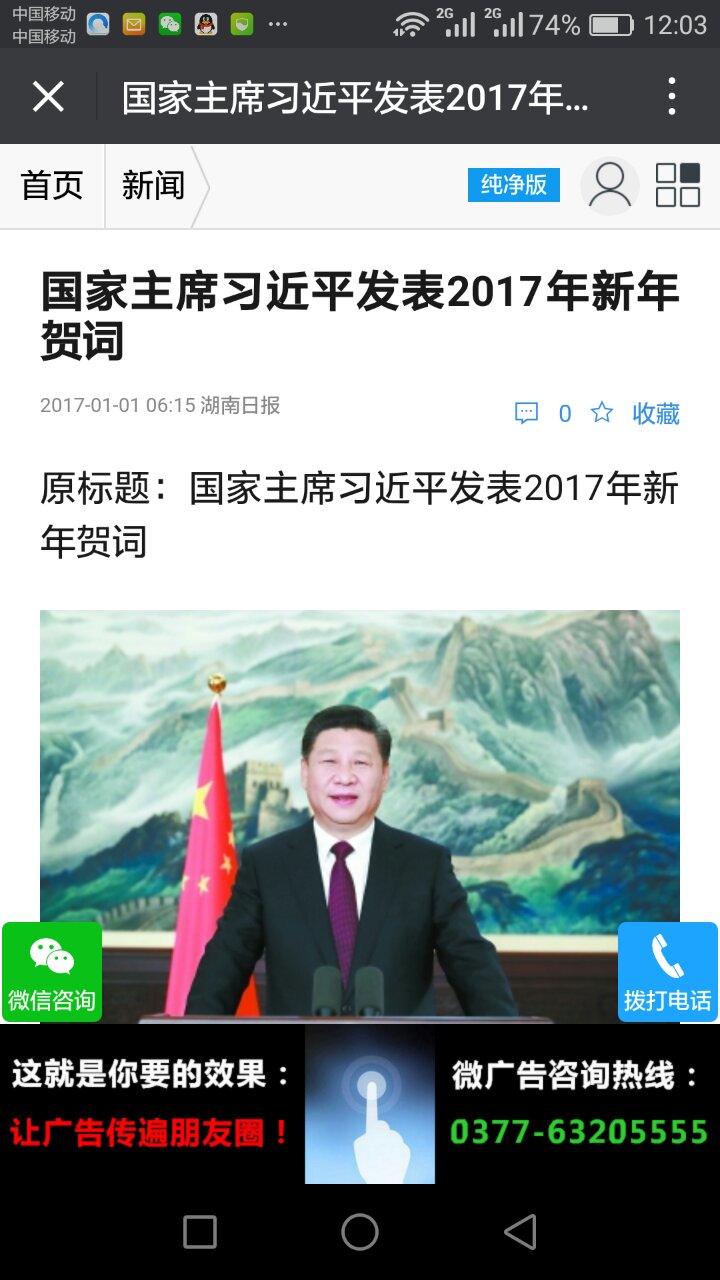The width and height of the screenshot is (720, 1280).
Task: Tap 拨打电话 to call
Action: pyautogui.click(x=667, y=972)
